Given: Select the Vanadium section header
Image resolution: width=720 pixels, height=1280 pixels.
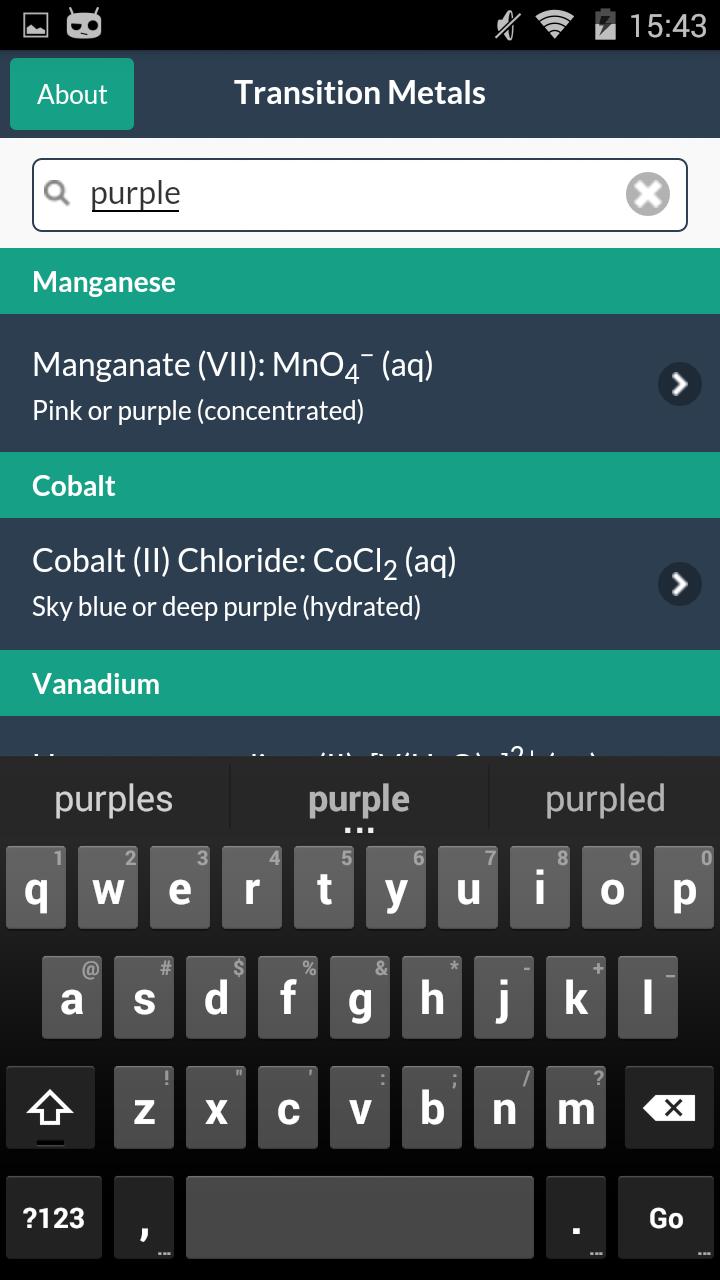Looking at the screenshot, I should 95,683.
